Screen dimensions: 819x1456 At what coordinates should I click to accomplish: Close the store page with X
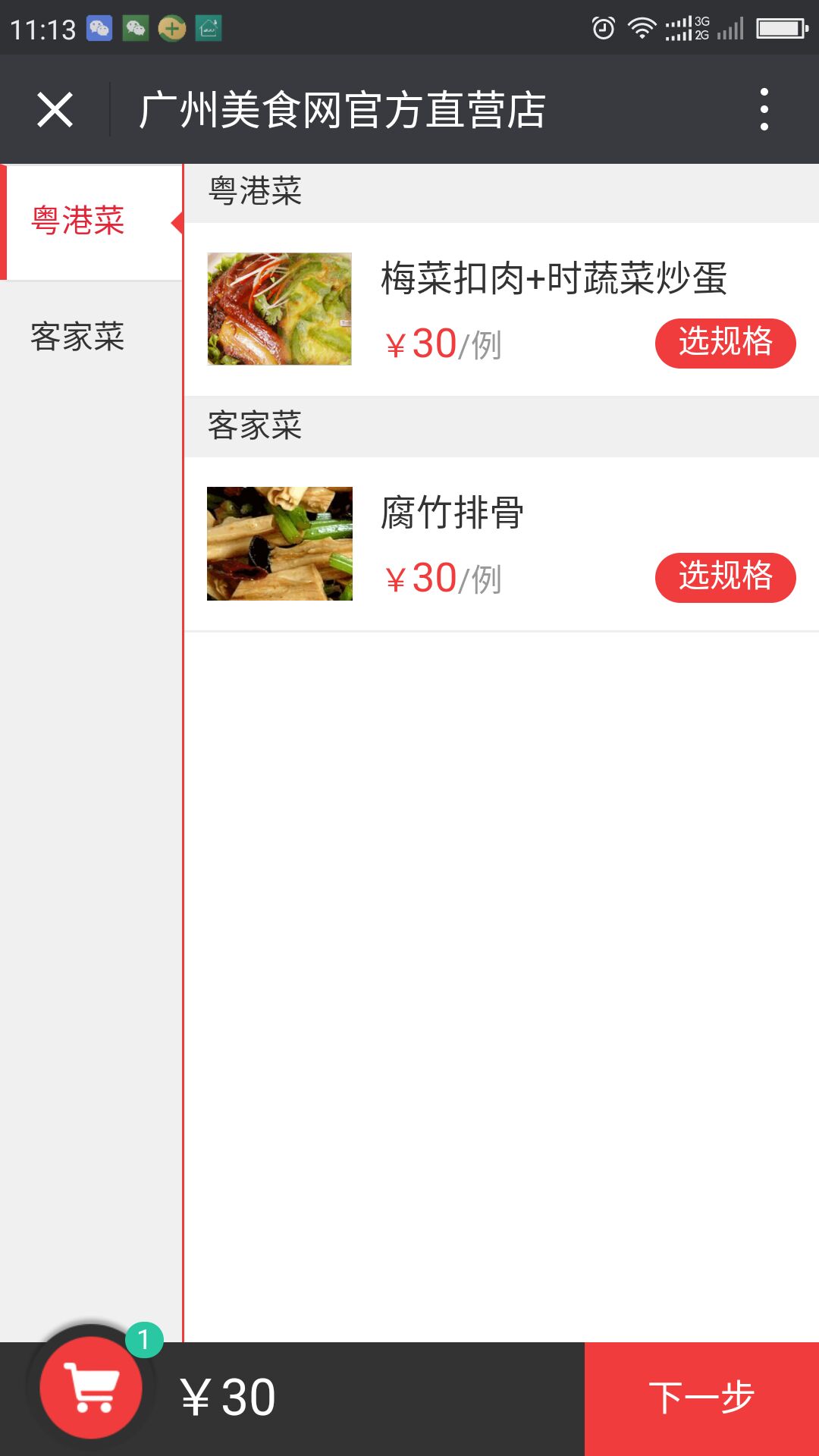pos(55,110)
